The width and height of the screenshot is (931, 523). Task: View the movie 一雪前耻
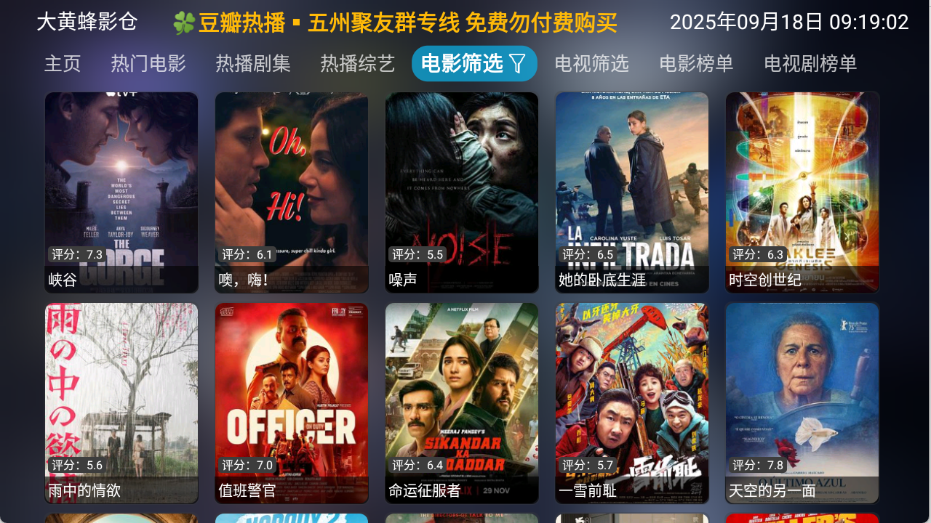632,402
